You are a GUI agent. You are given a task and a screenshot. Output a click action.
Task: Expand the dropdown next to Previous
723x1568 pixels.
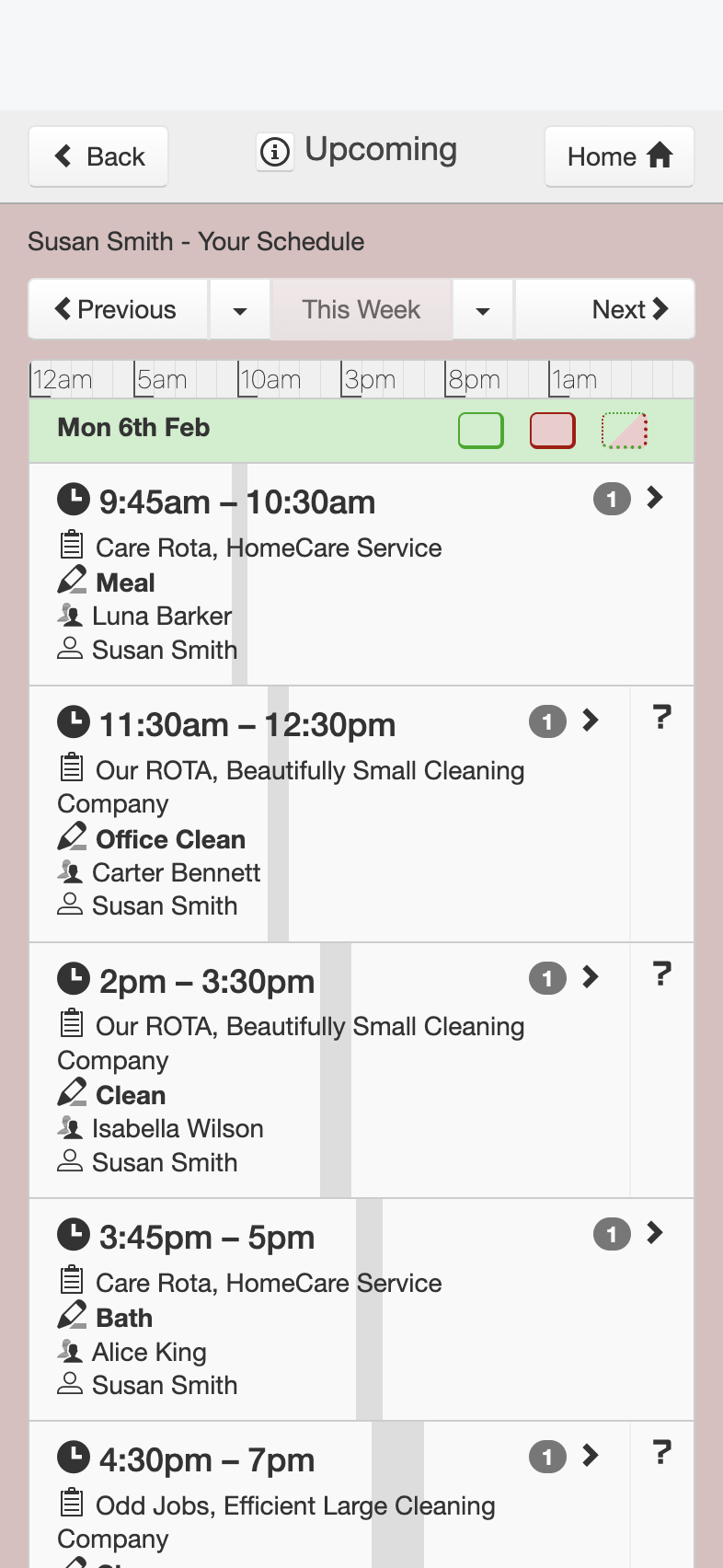(x=240, y=309)
